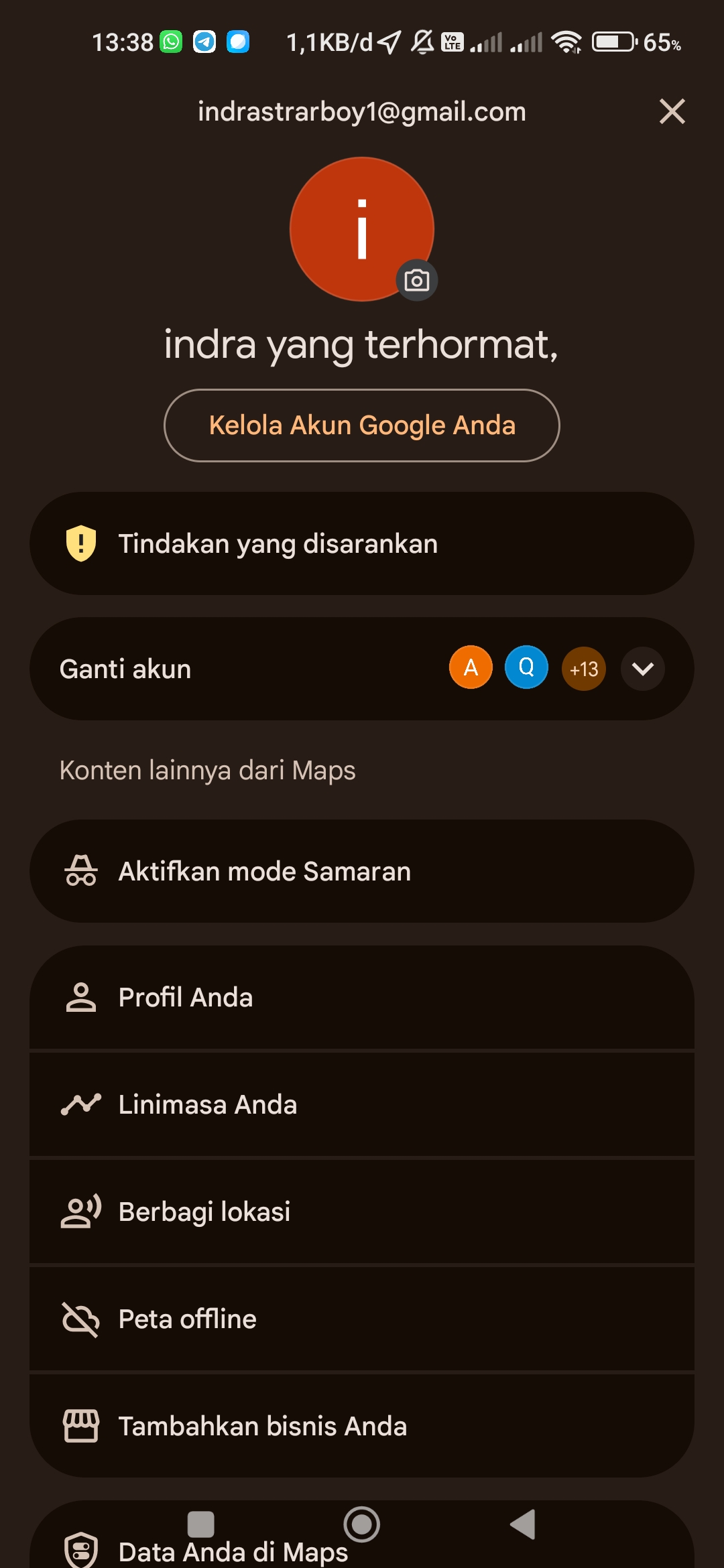Go back using system back button
Viewport: 724px width, 1568px height.
[523, 1524]
